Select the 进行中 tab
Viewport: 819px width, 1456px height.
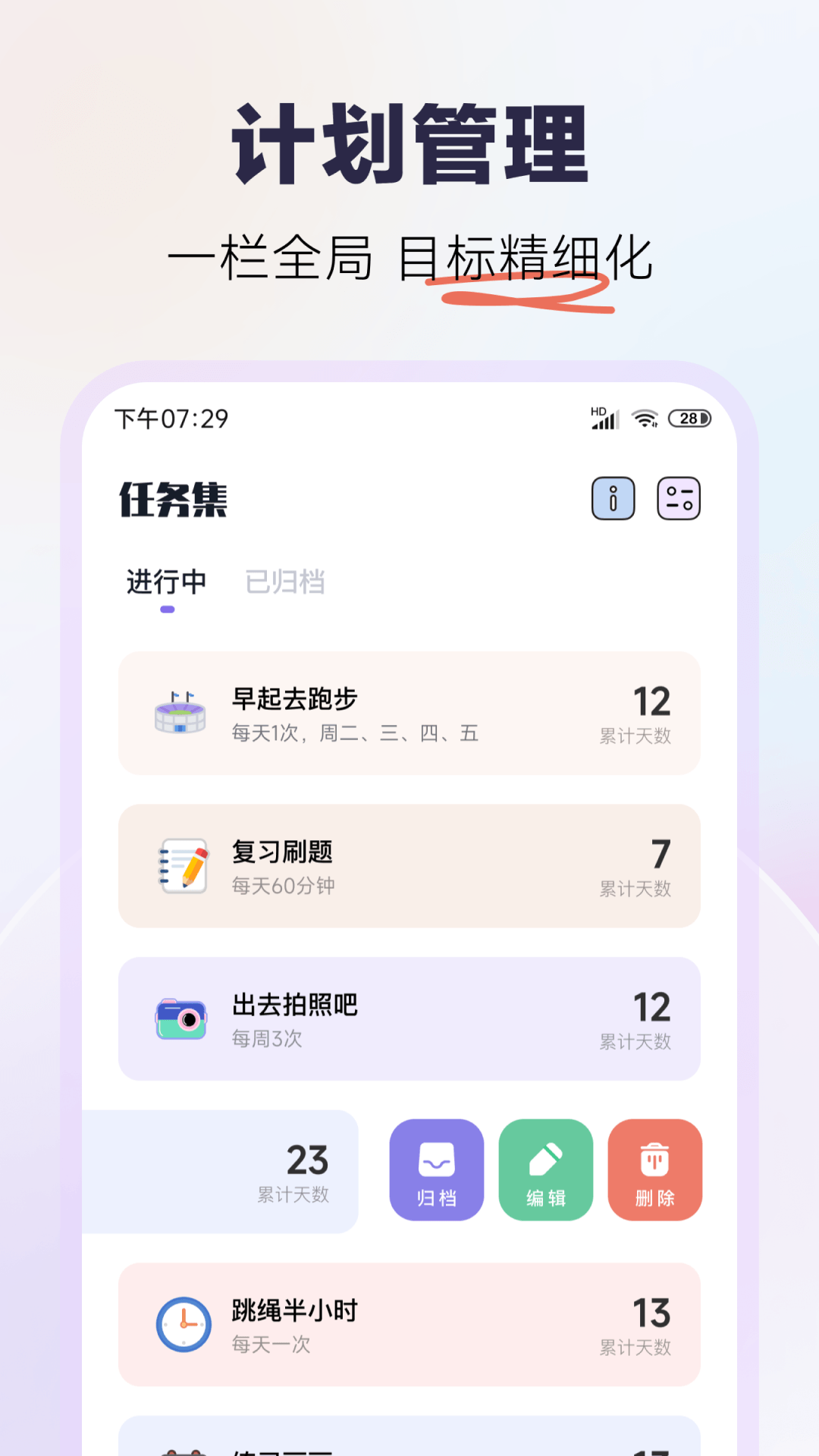[x=166, y=582]
